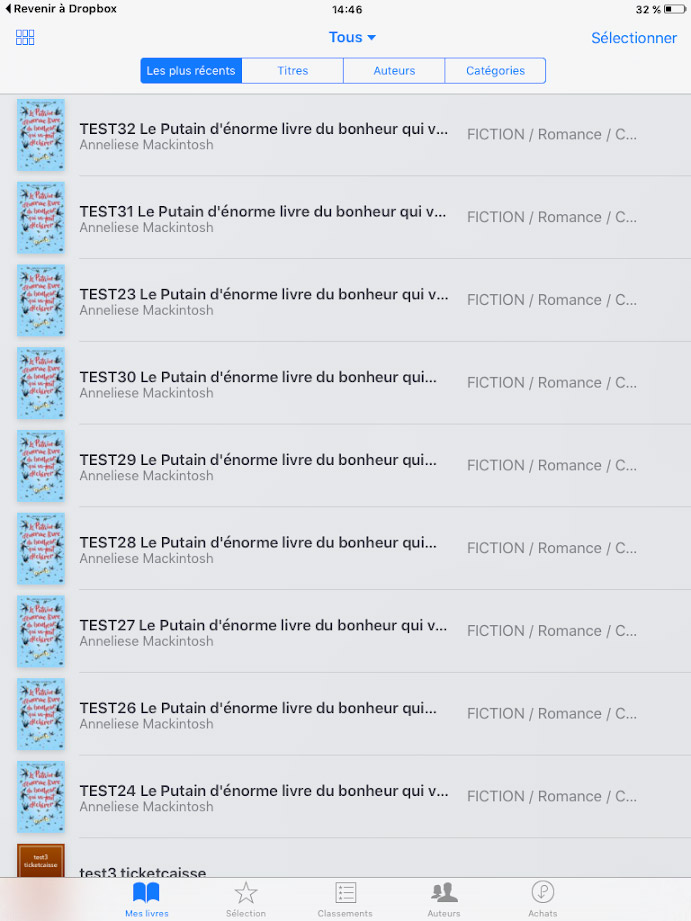Open the TEST28 book

[258, 549]
